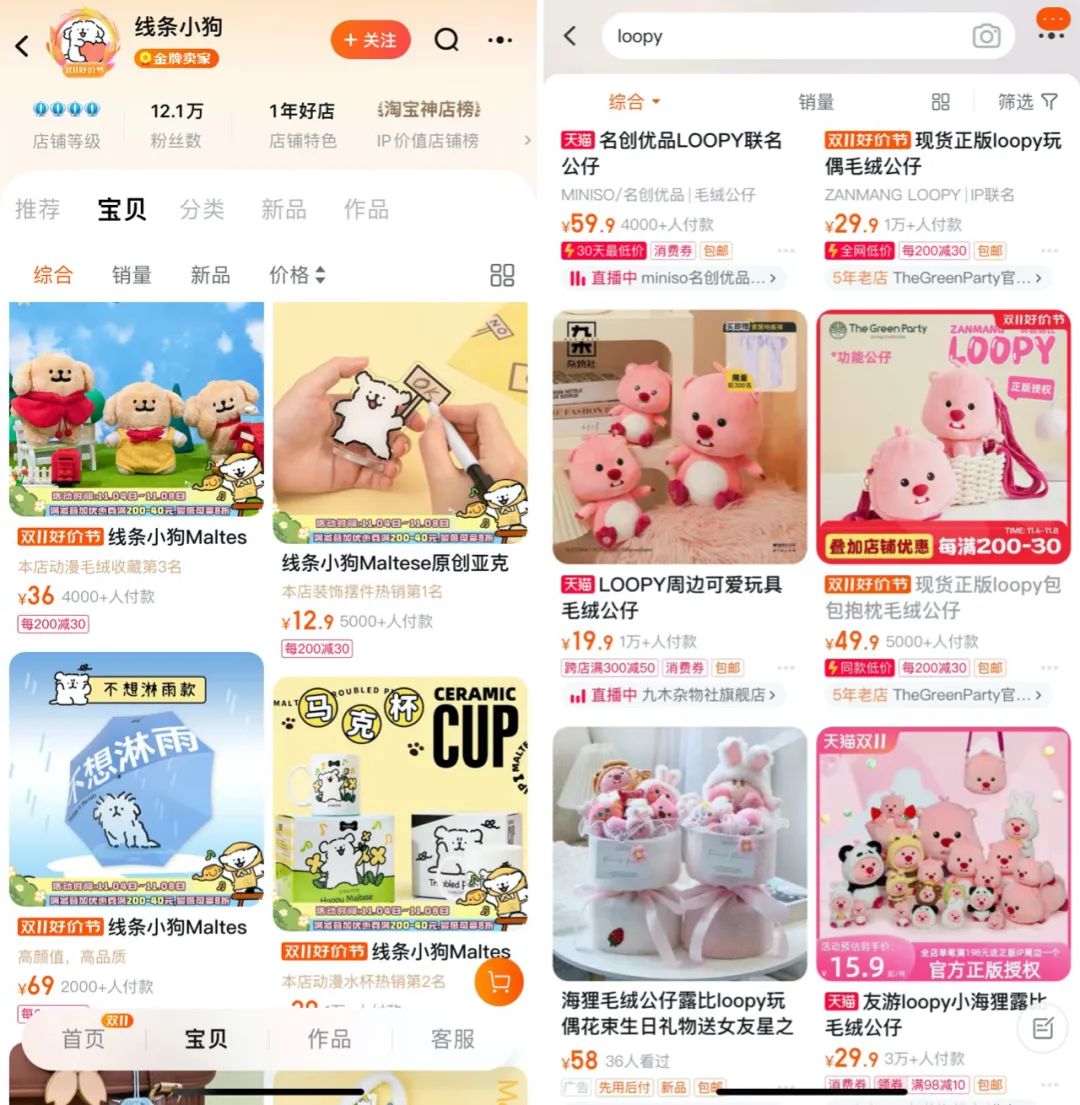Screen dimensions: 1080x1105
Task: Toggle the 价格 price sort order
Action: pos(296,275)
